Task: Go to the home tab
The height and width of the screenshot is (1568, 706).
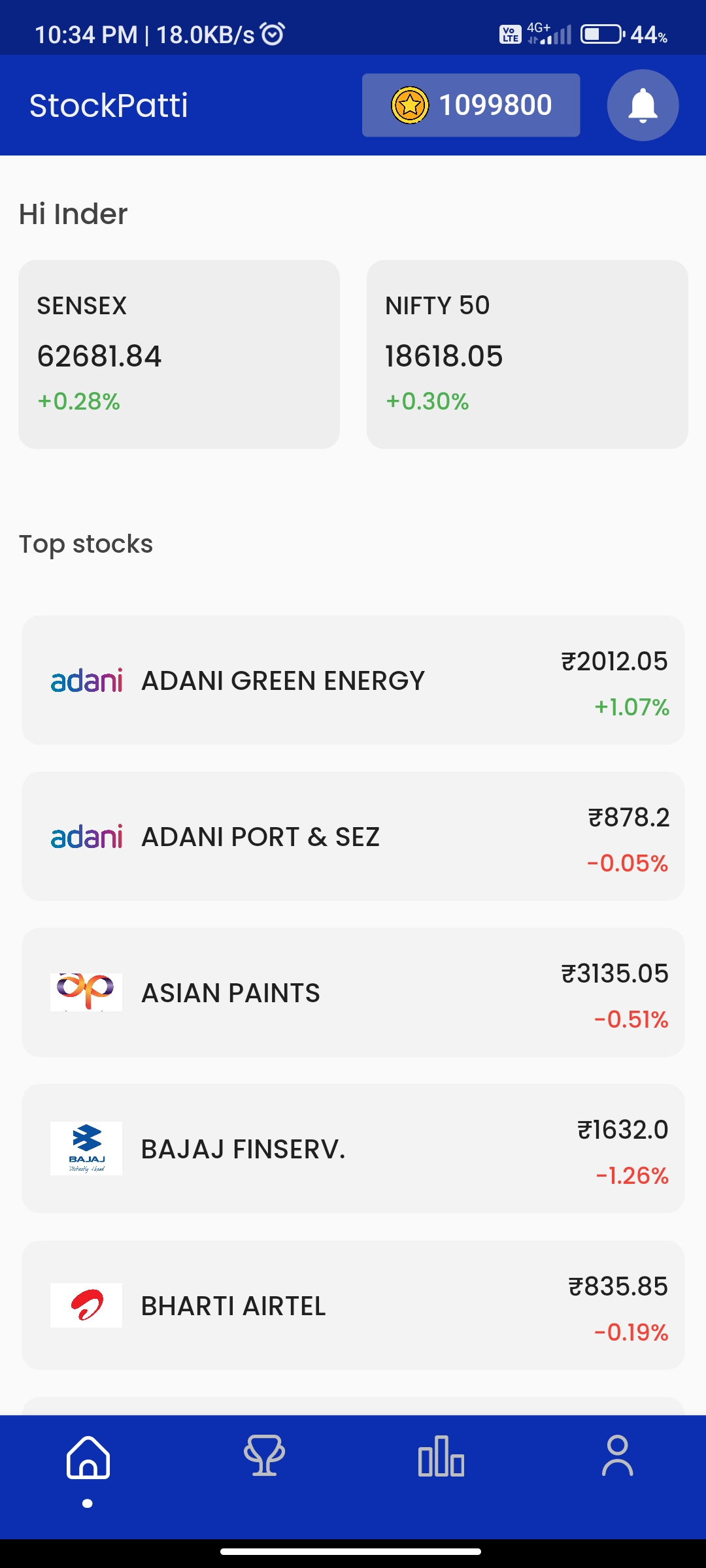Action: [88, 1457]
